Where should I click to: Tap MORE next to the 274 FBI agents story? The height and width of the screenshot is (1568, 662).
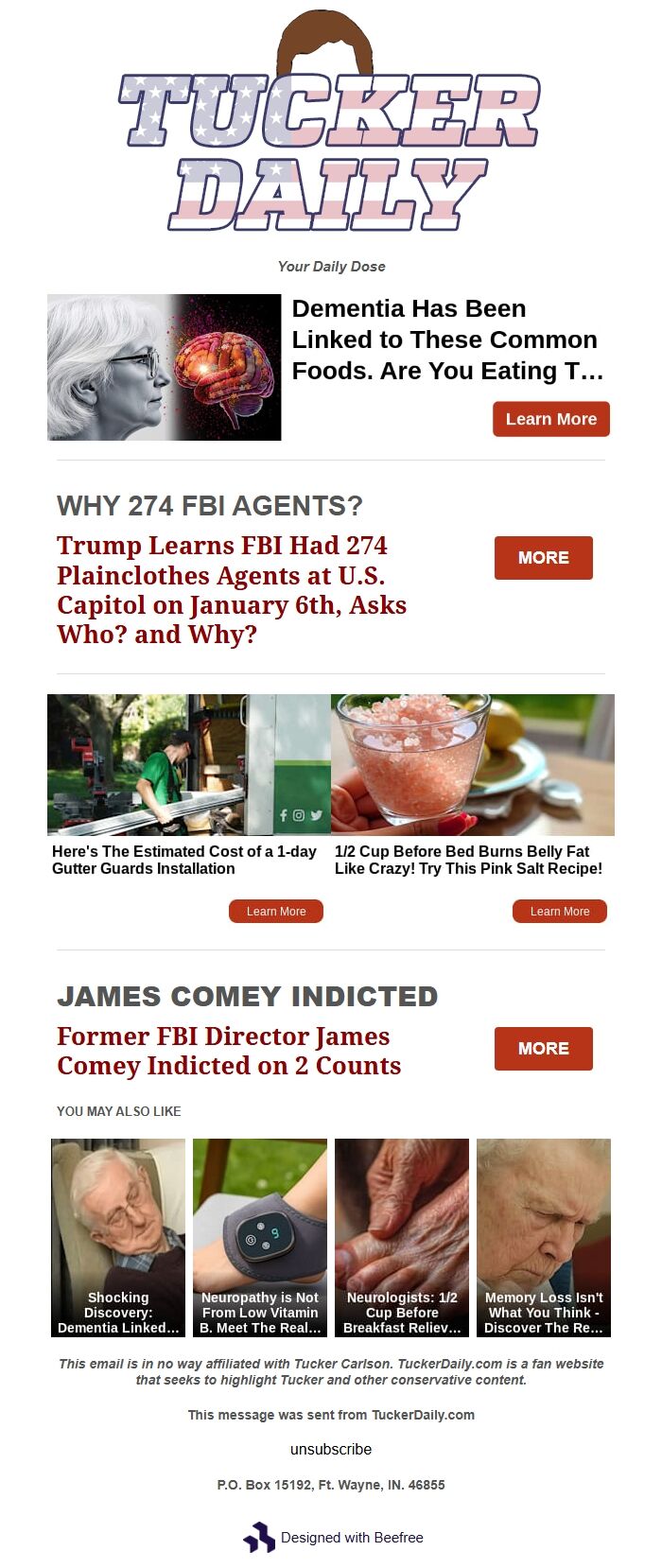click(543, 558)
